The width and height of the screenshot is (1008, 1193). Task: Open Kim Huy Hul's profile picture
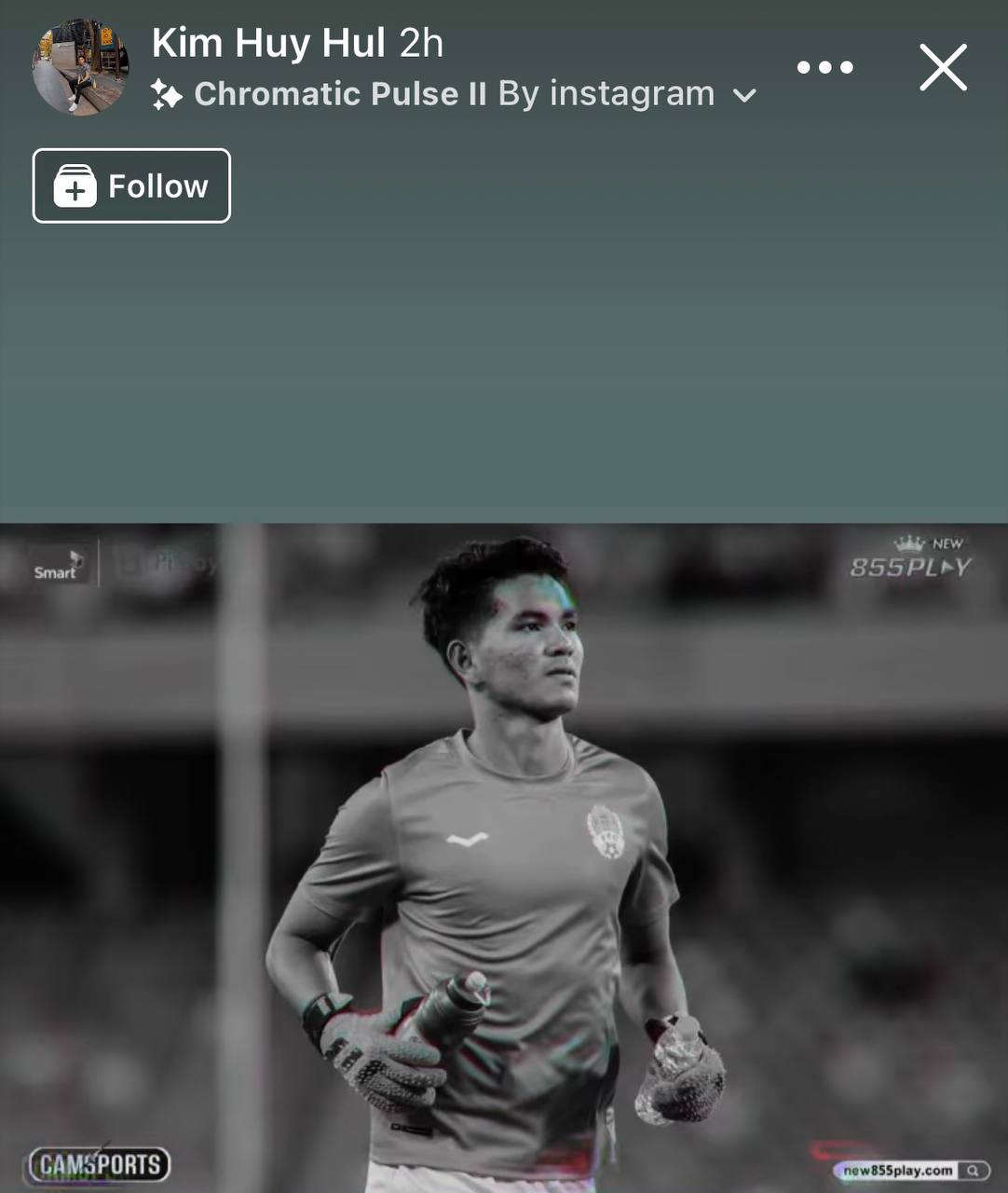(x=80, y=68)
